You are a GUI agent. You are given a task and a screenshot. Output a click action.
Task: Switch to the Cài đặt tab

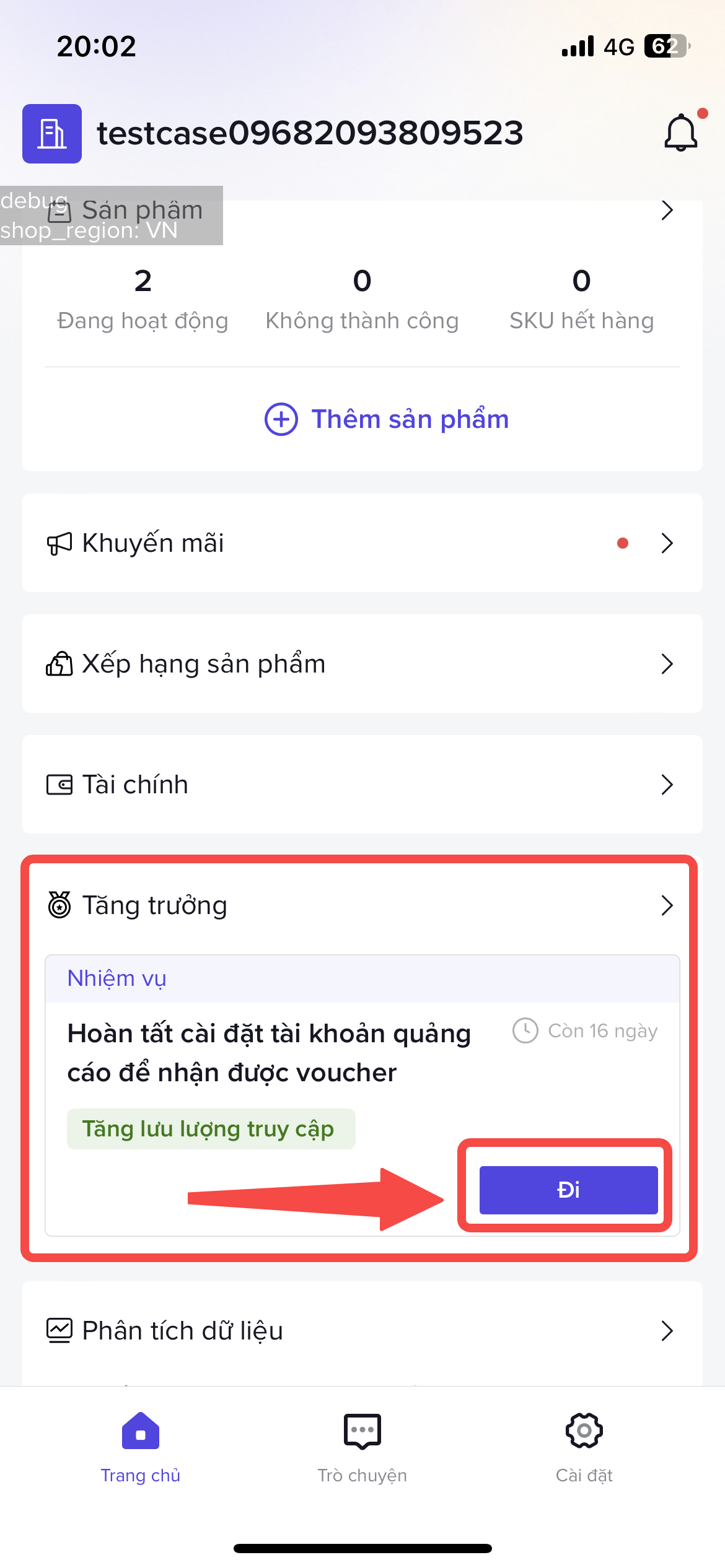pyautogui.click(x=584, y=1448)
